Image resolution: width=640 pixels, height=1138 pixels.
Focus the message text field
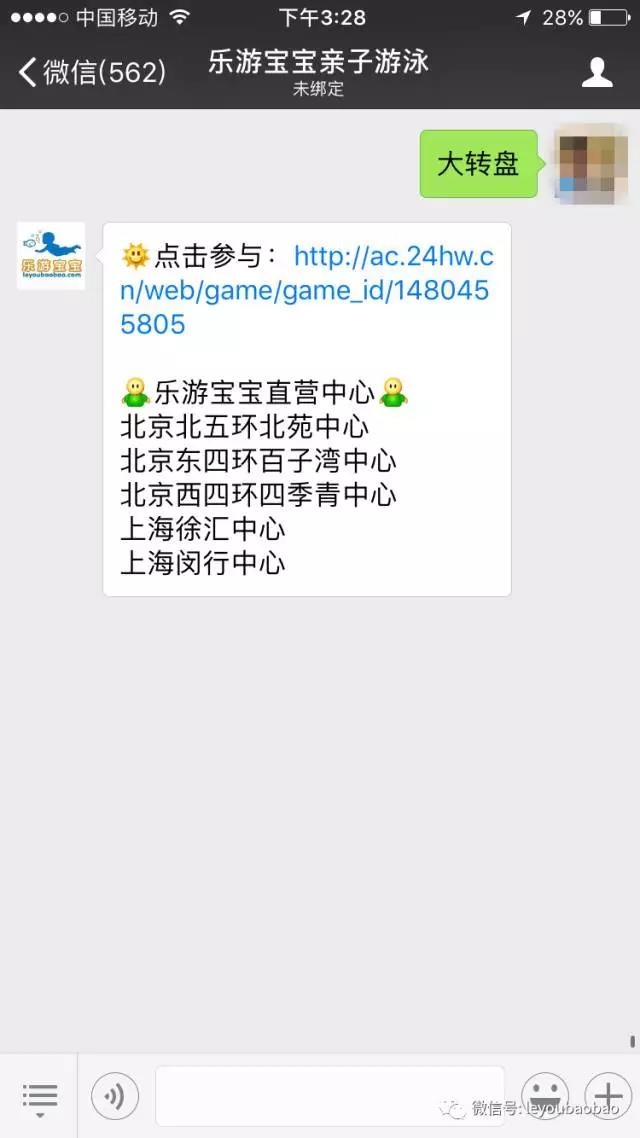click(x=330, y=1096)
